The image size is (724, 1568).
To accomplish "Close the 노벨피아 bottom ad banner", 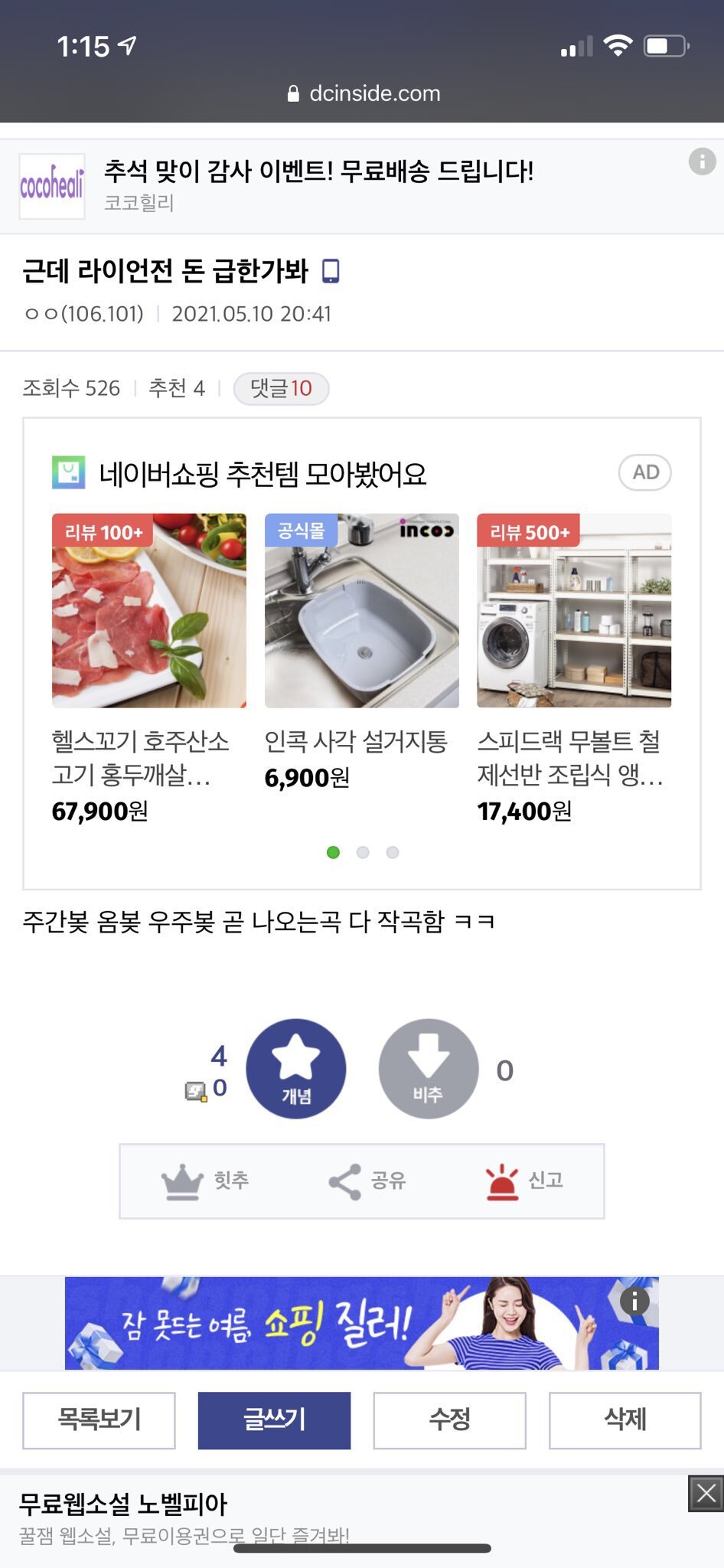I will [x=706, y=1494].
